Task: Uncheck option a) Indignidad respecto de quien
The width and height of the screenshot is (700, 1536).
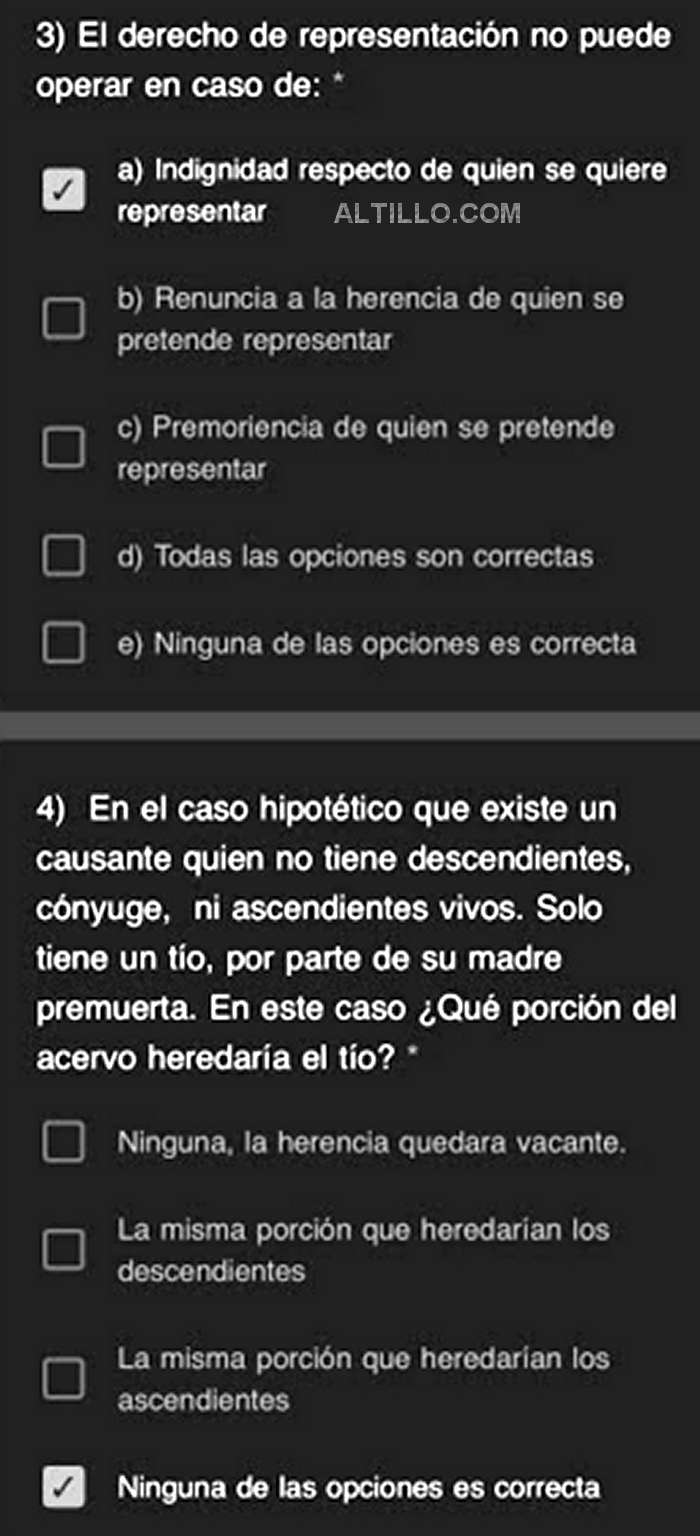Action: pos(63,191)
